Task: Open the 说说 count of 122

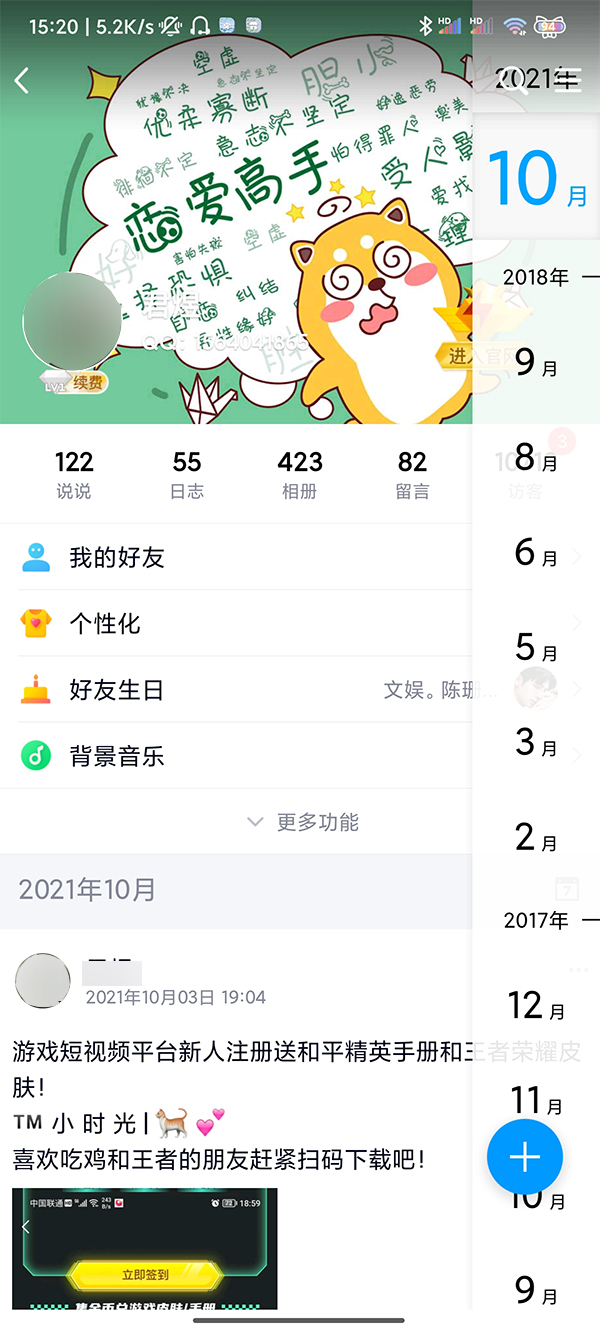Action: (74, 473)
